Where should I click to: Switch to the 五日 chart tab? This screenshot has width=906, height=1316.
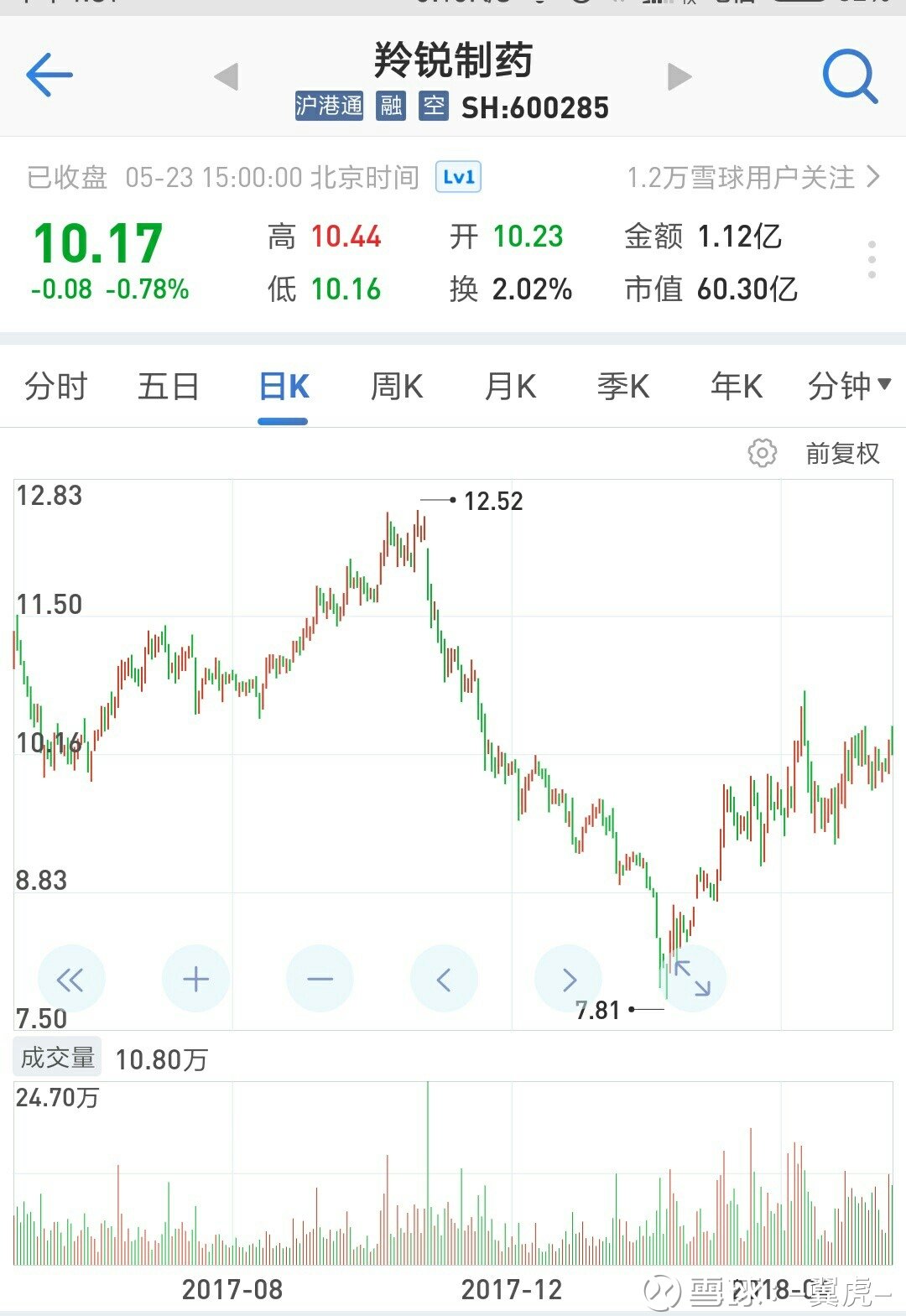click(168, 387)
